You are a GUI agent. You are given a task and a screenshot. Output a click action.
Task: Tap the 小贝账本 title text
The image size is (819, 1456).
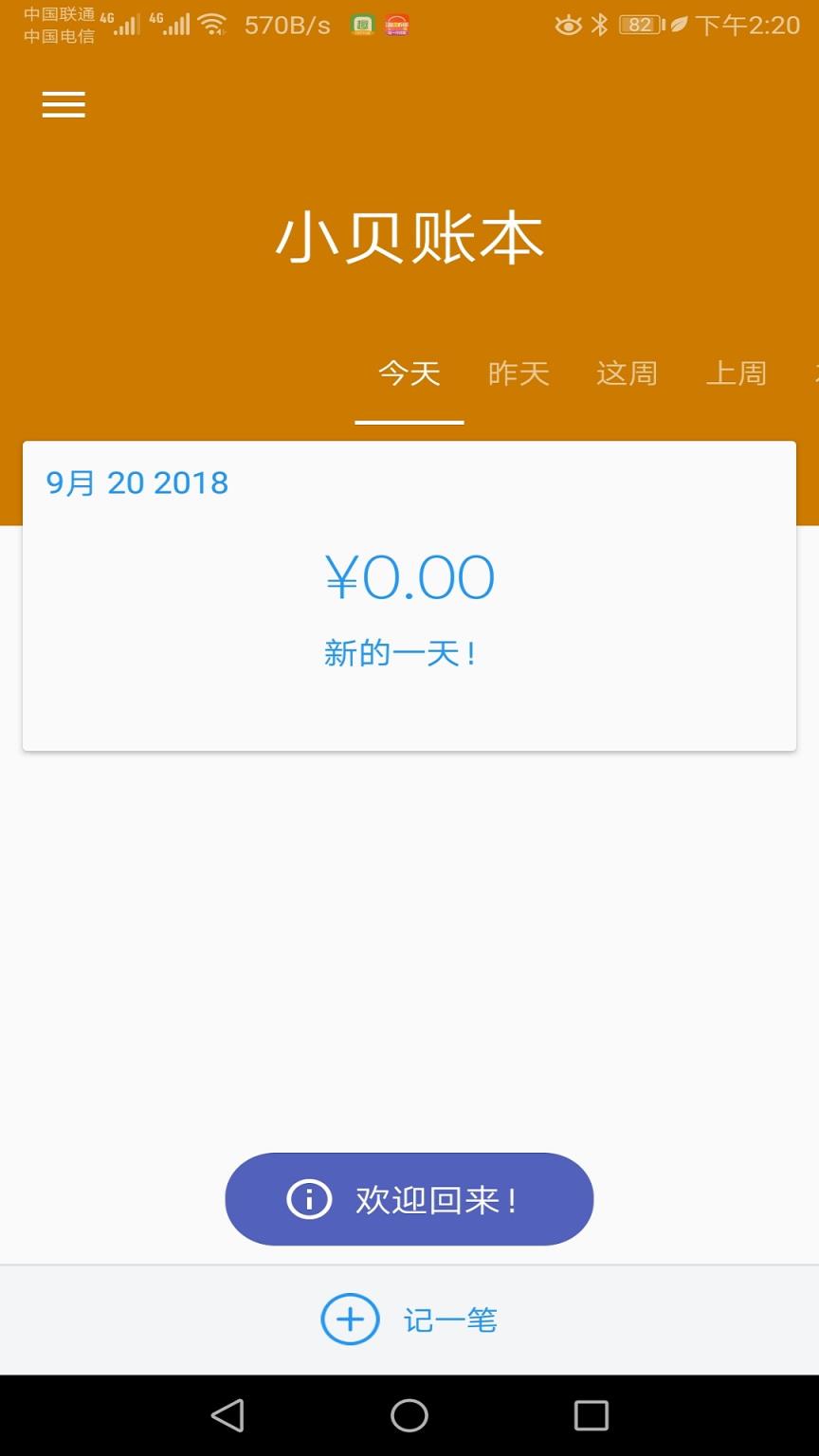(x=411, y=237)
